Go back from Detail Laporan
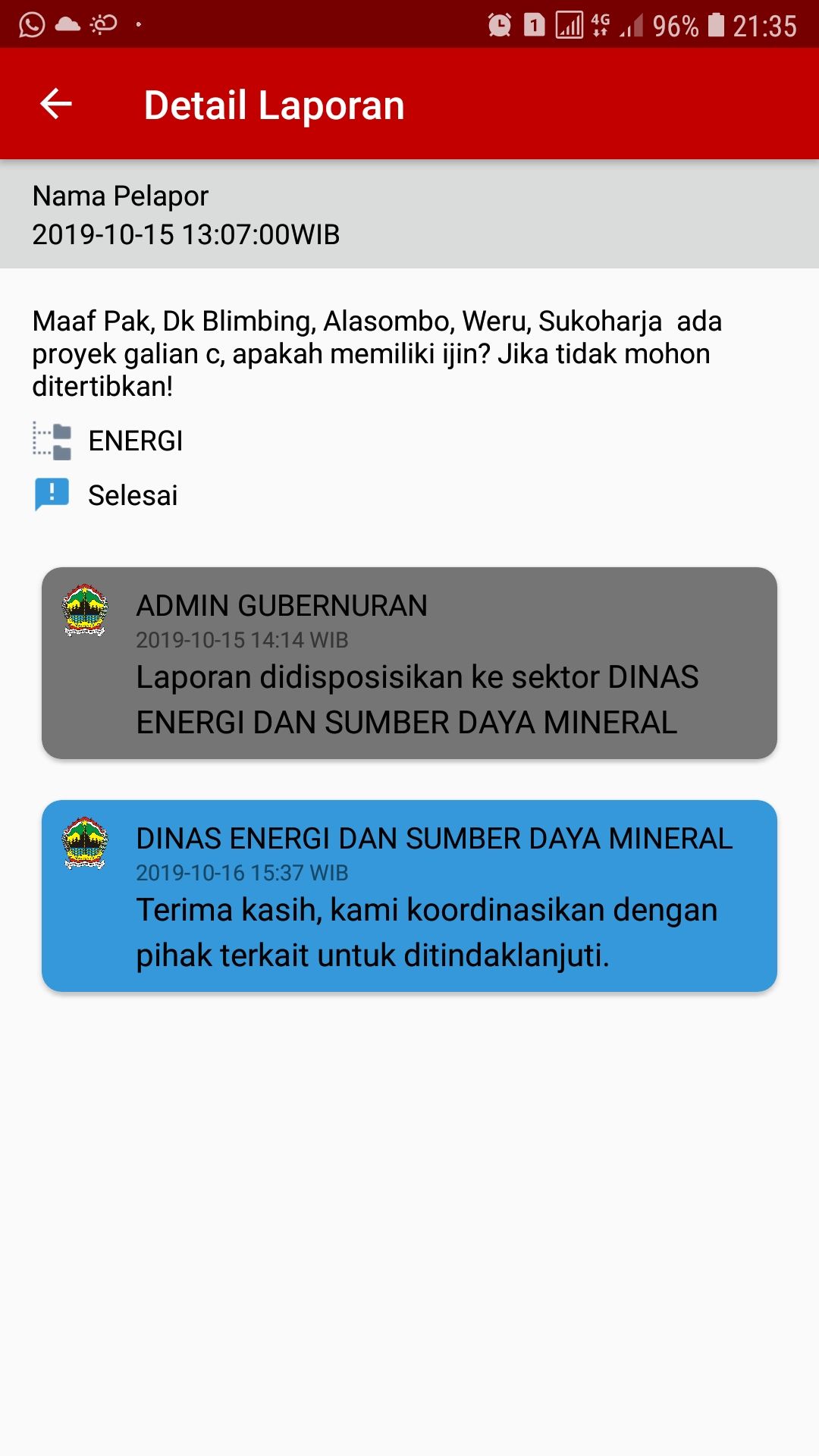819x1456 pixels. 56,104
